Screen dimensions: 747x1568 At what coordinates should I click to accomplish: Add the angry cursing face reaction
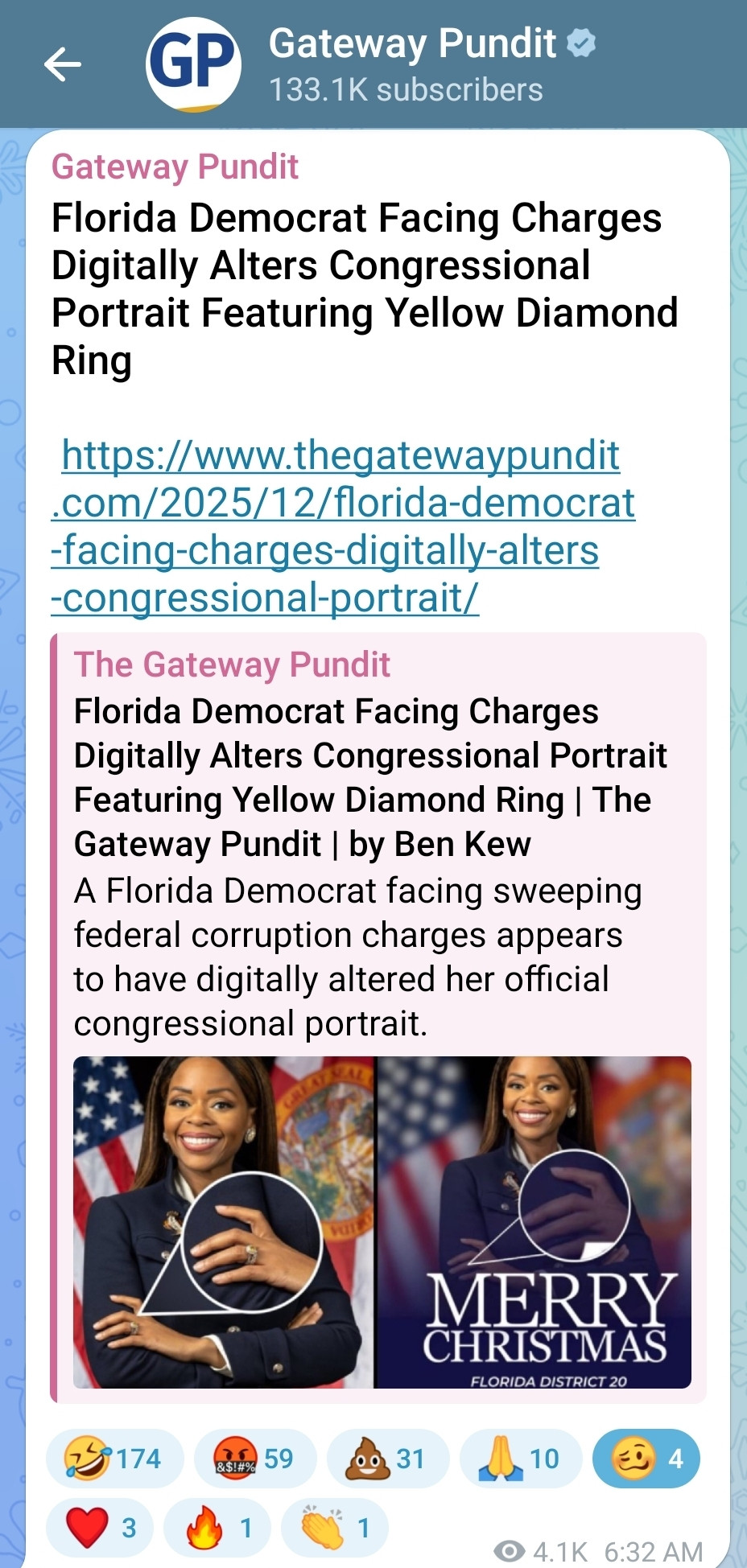click(255, 1459)
